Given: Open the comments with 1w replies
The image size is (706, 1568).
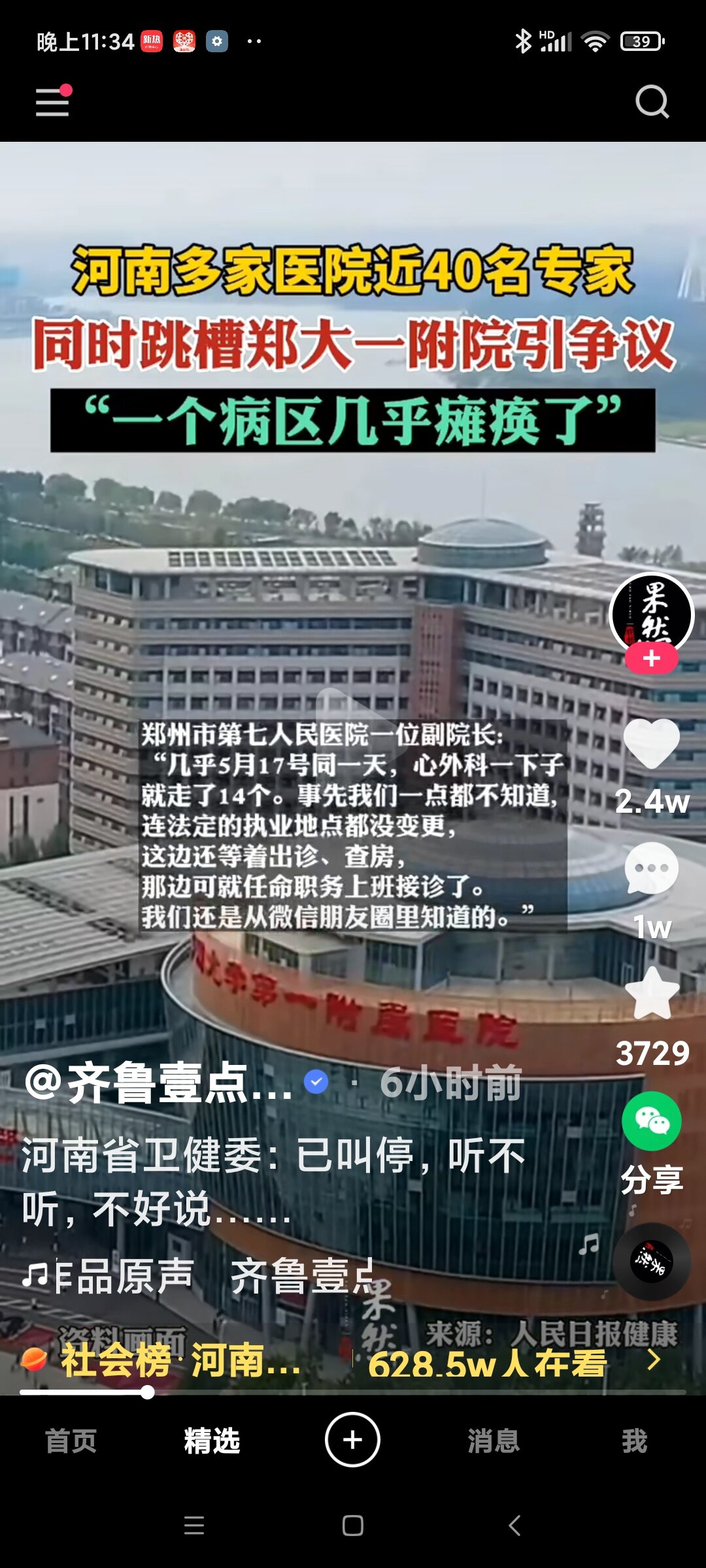Looking at the screenshot, I should click(x=652, y=868).
